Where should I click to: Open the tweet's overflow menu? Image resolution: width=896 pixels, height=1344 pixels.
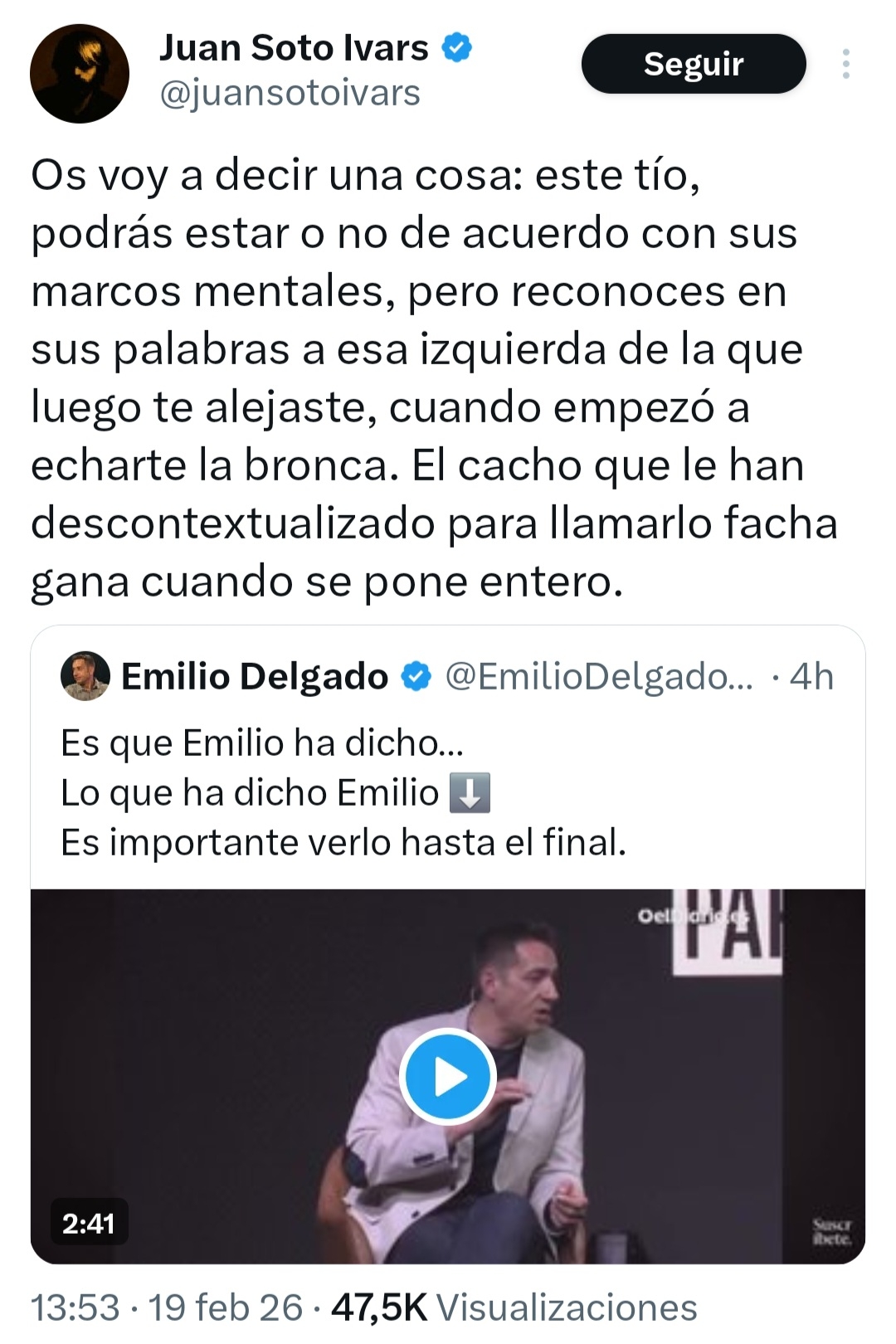coord(845,64)
